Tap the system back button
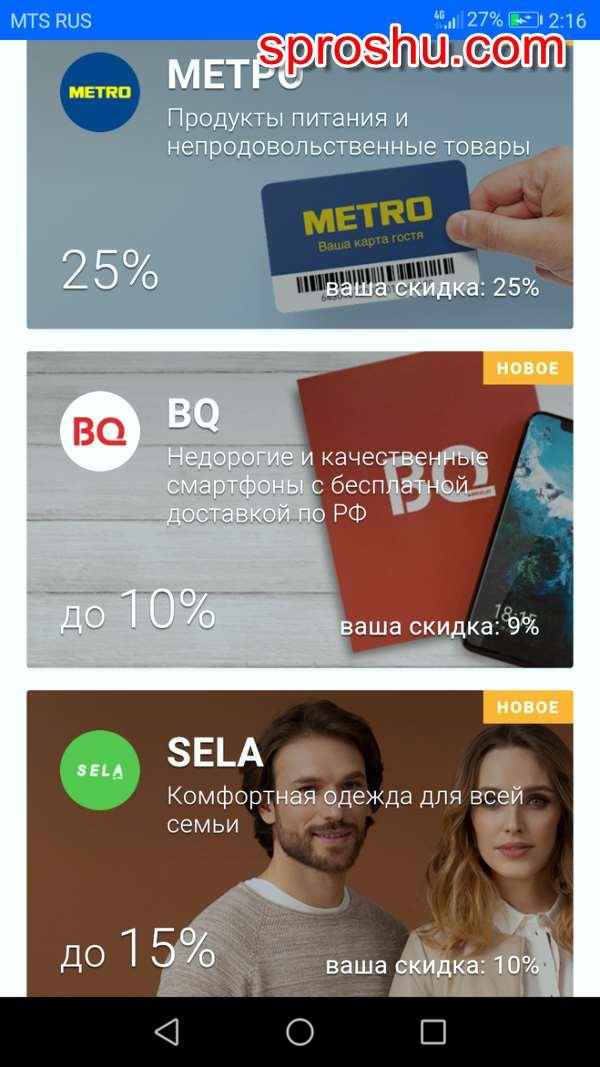Image resolution: width=600 pixels, height=1067 pixels. (x=167, y=1031)
